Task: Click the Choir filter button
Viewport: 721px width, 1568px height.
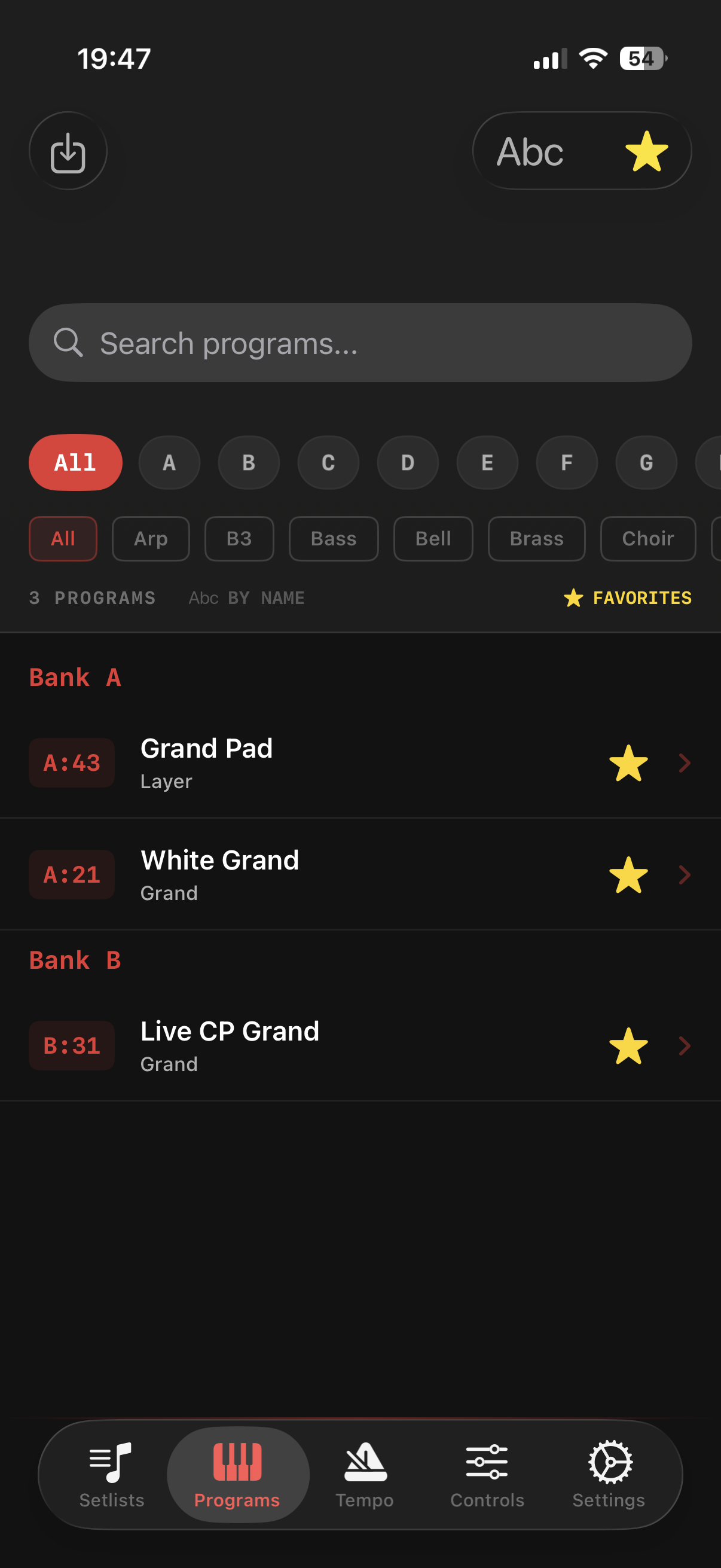Action: click(647, 539)
